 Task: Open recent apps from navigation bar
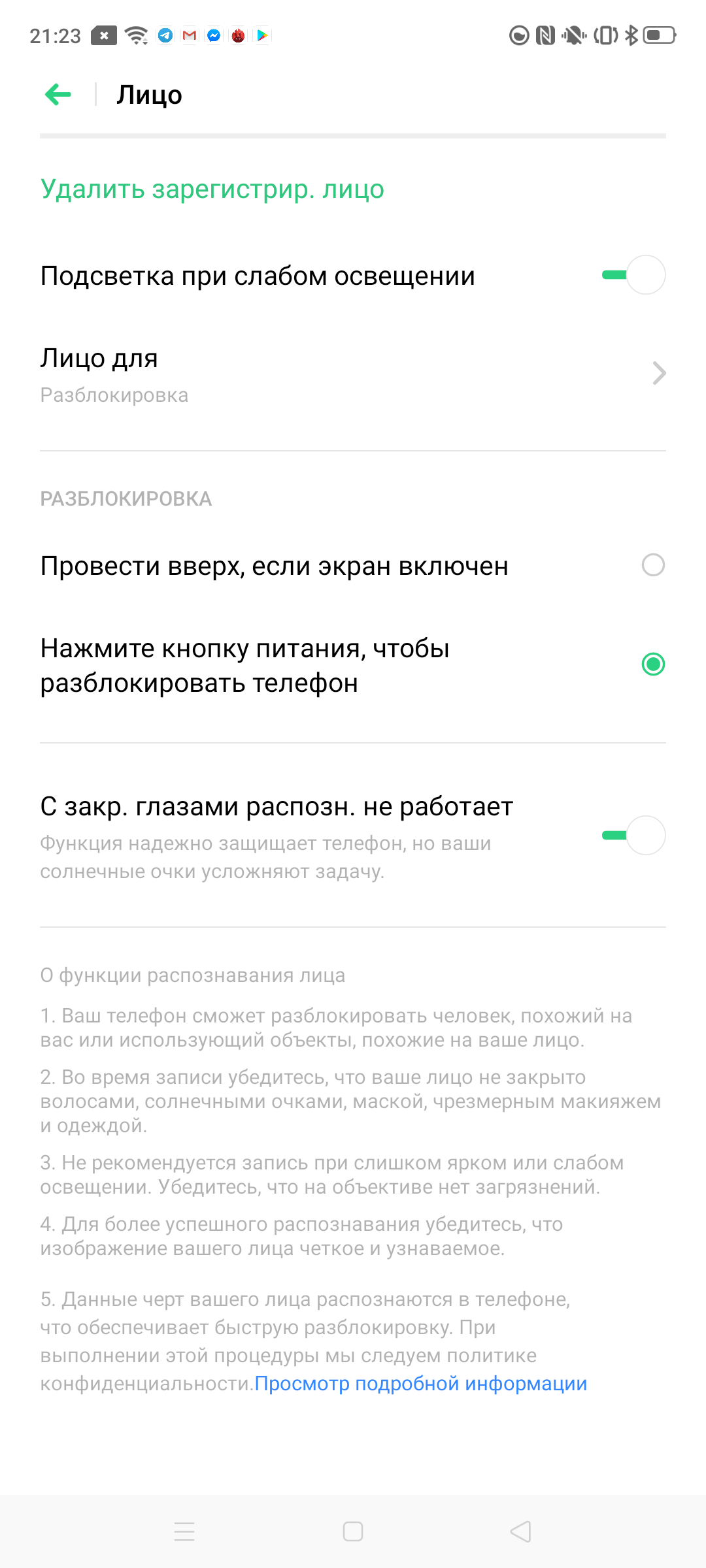pos(184,1531)
